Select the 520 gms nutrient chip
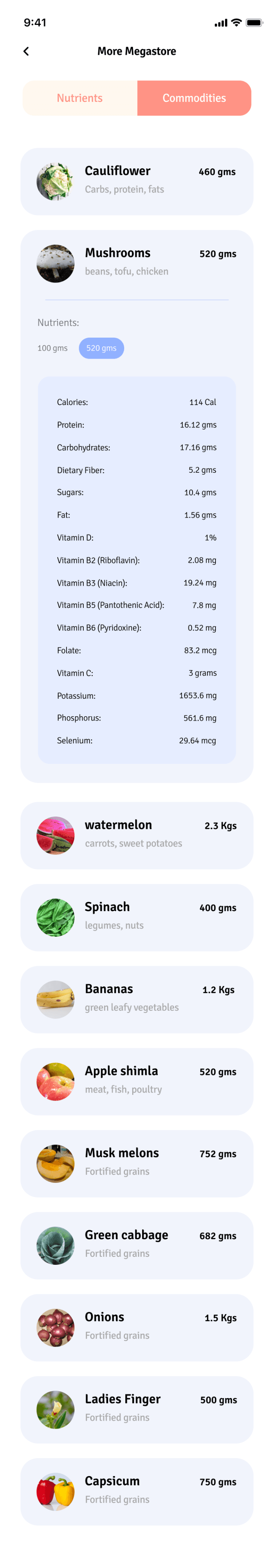 click(x=101, y=348)
